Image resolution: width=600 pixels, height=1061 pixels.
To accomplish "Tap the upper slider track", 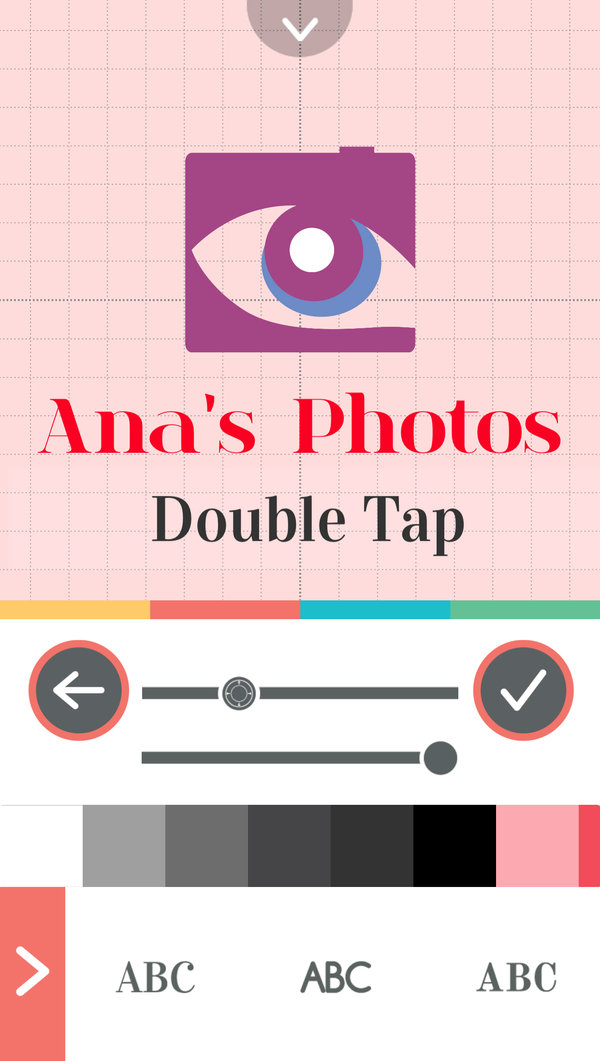I will 350,692.
